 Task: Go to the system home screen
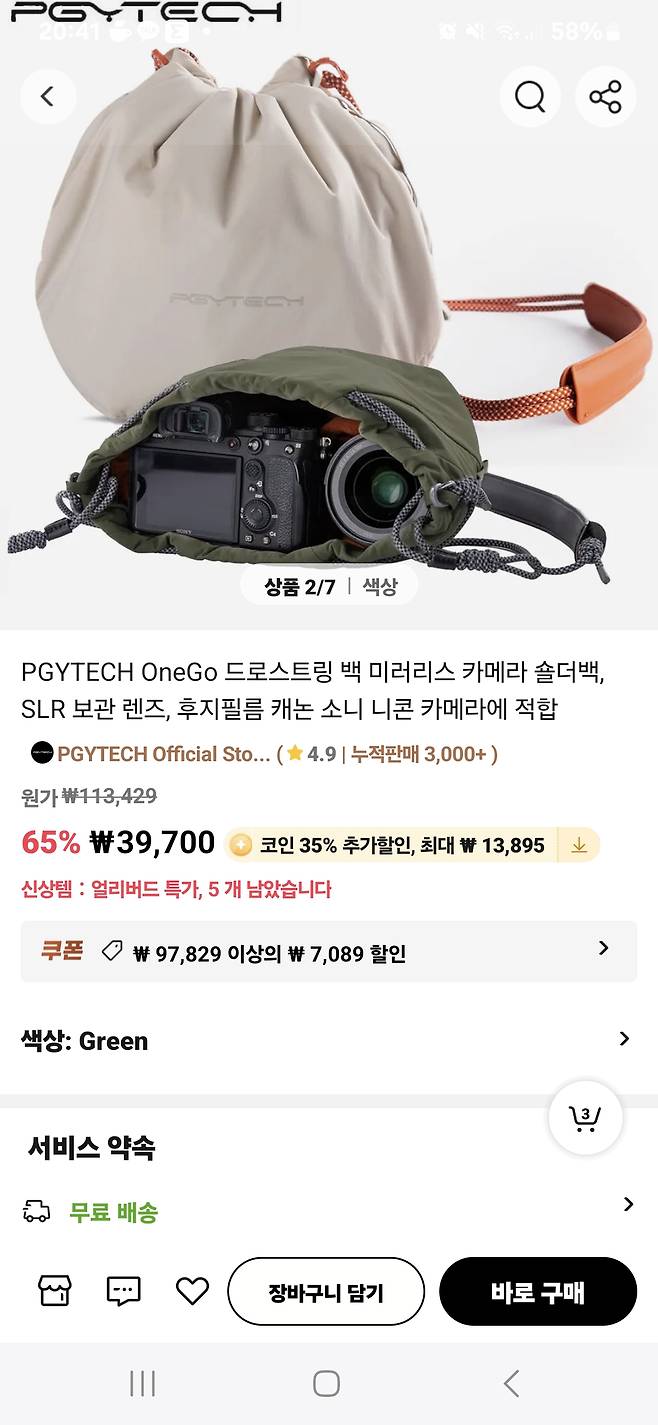pyautogui.click(x=327, y=1384)
